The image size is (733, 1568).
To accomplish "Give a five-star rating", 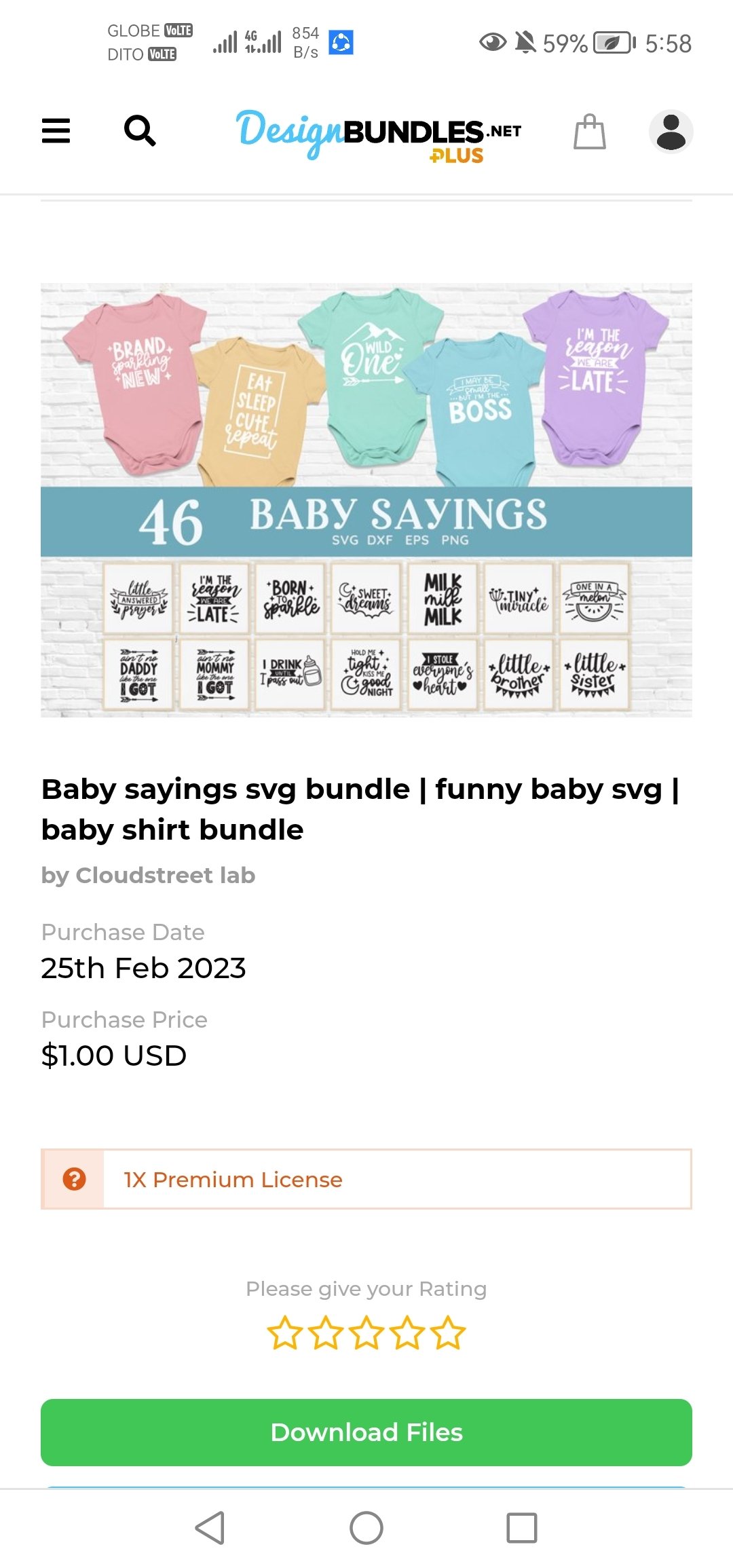I will [x=449, y=1332].
